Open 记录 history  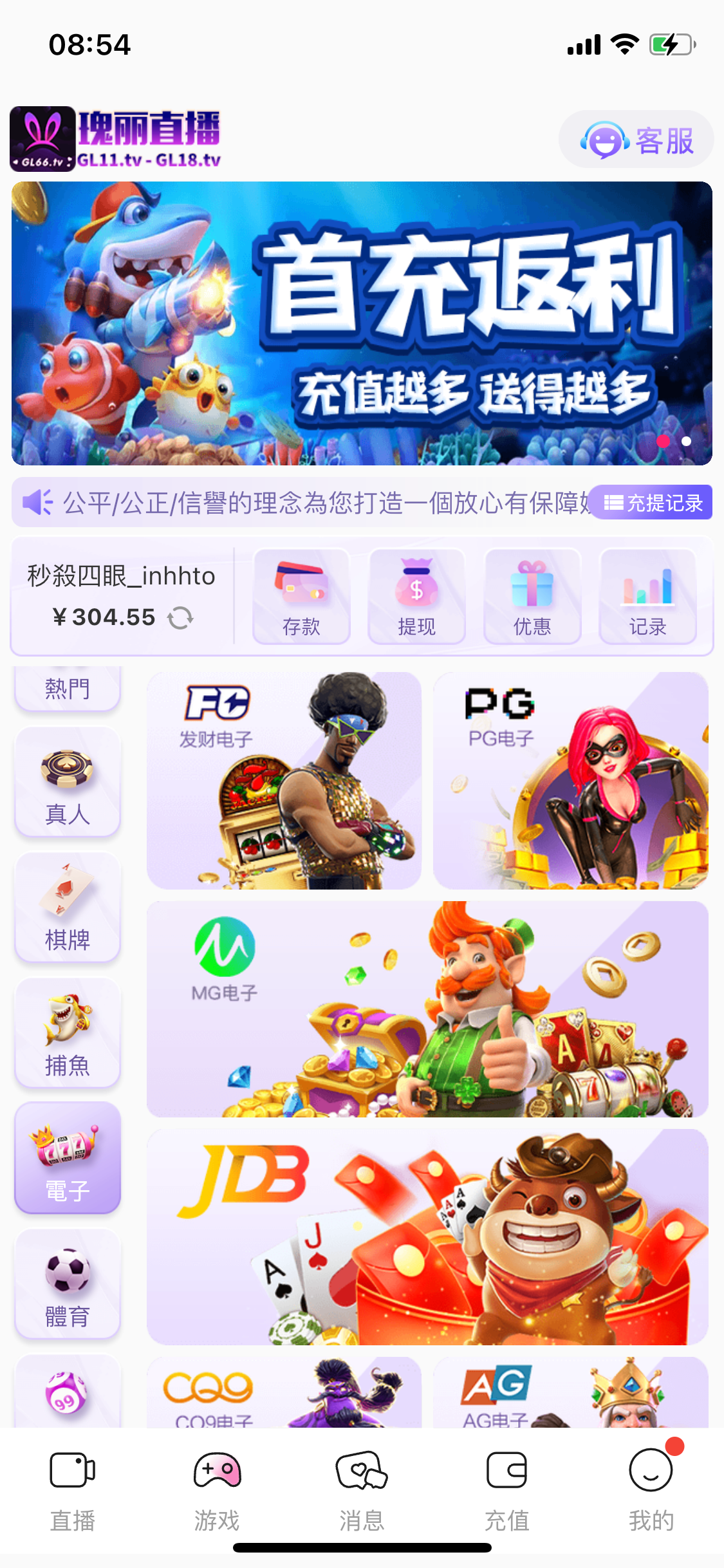[647, 596]
